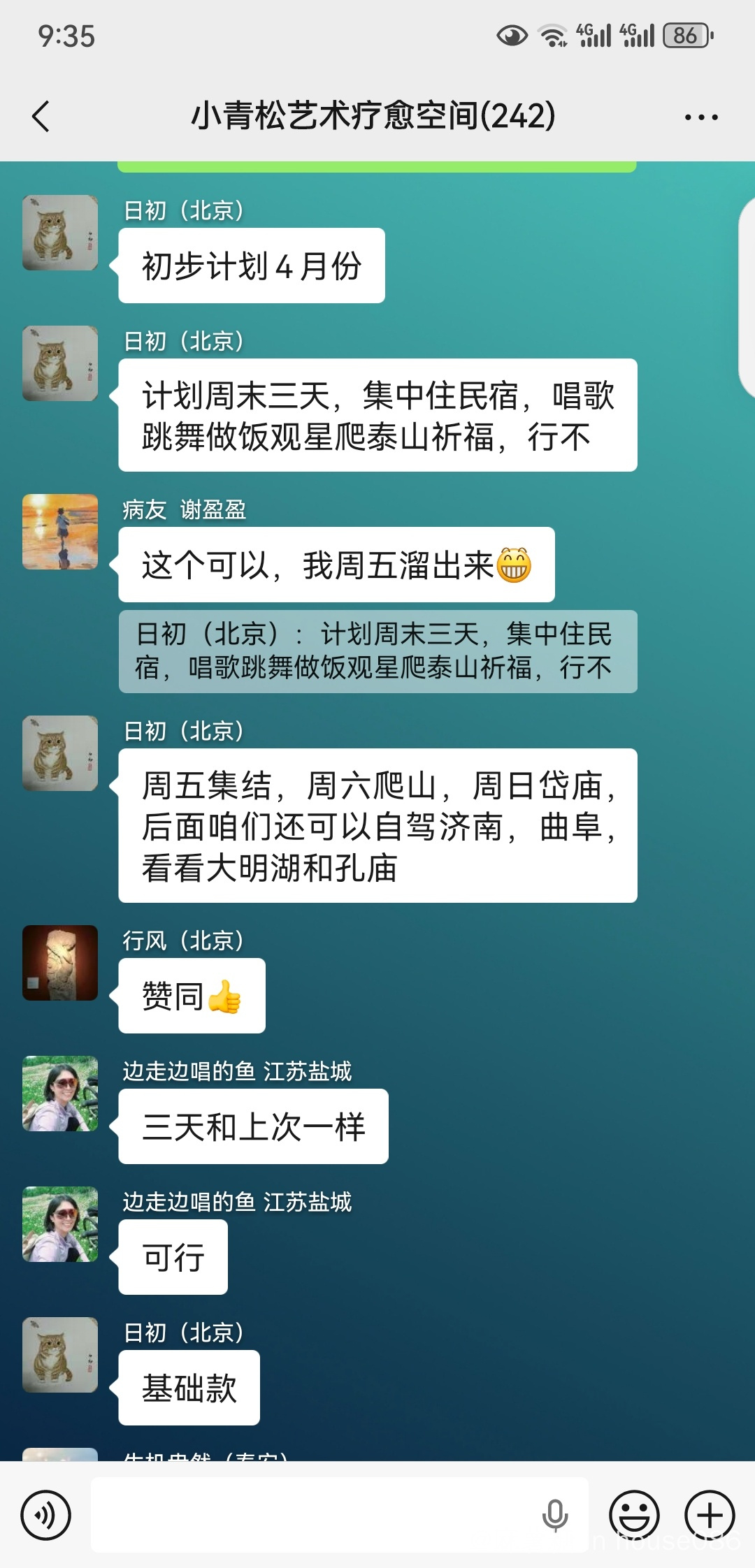Screen dimensions: 755x1568
Task: Switch to voice message input
Action: (x=45, y=1515)
